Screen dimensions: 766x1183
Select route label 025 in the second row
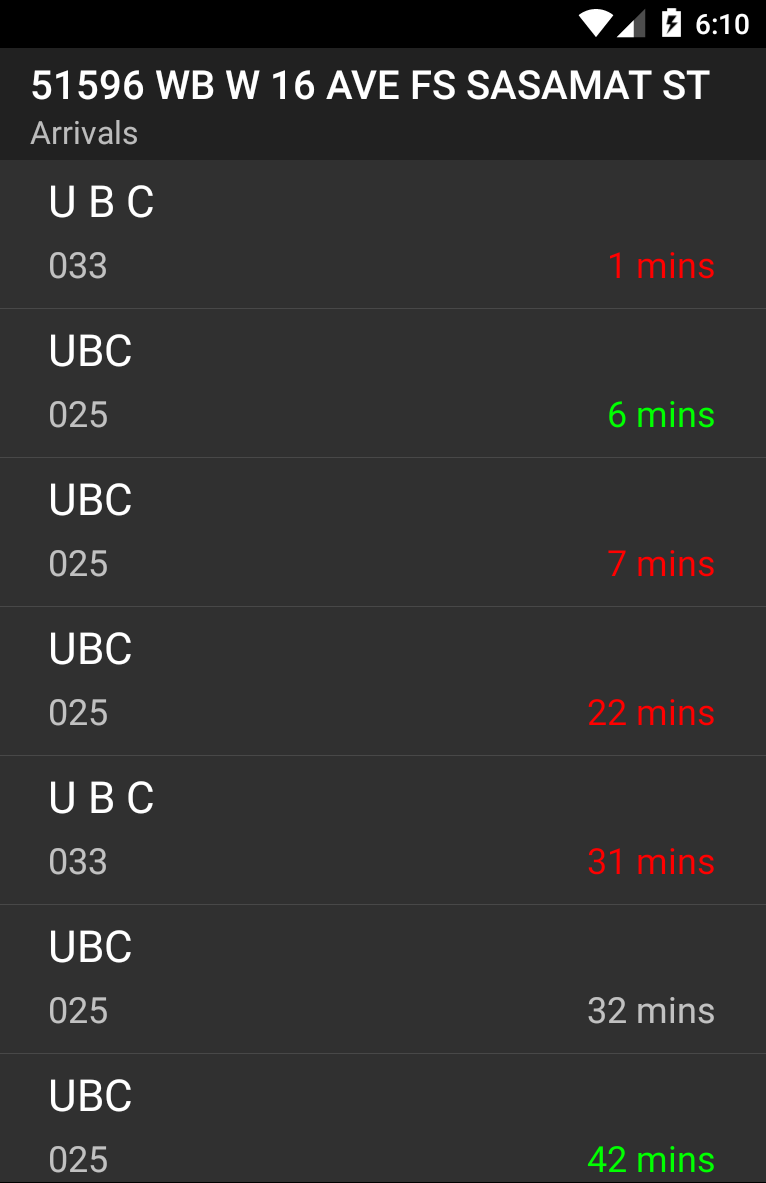pyautogui.click(x=77, y=414)
